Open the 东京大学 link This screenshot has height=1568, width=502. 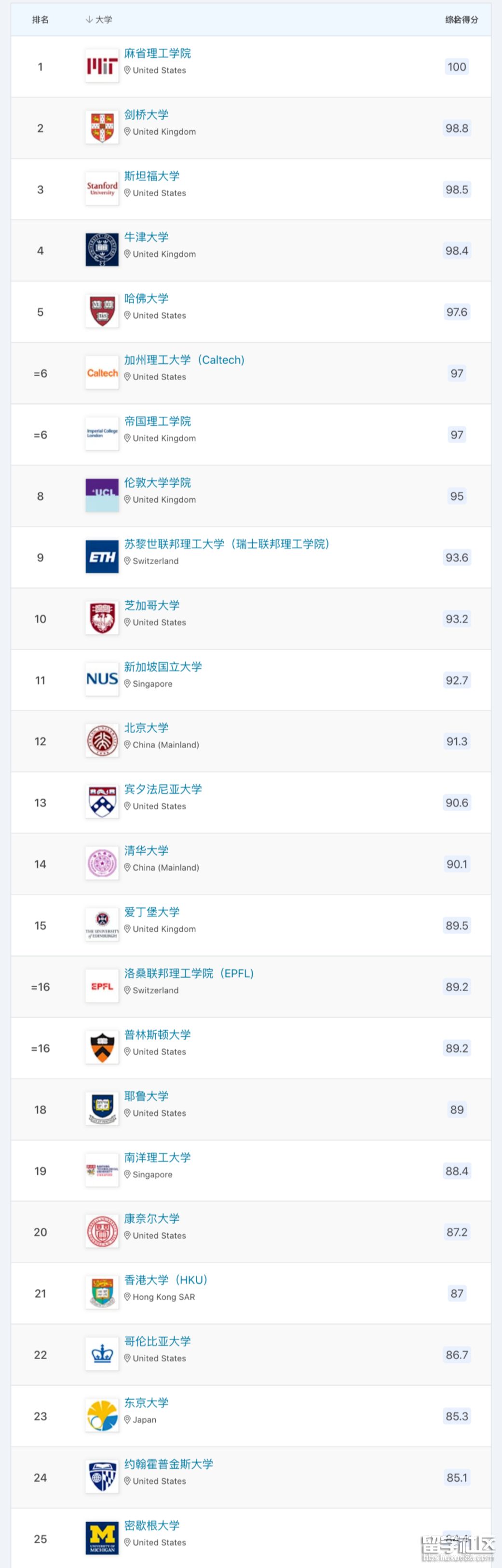point(146,1403)
